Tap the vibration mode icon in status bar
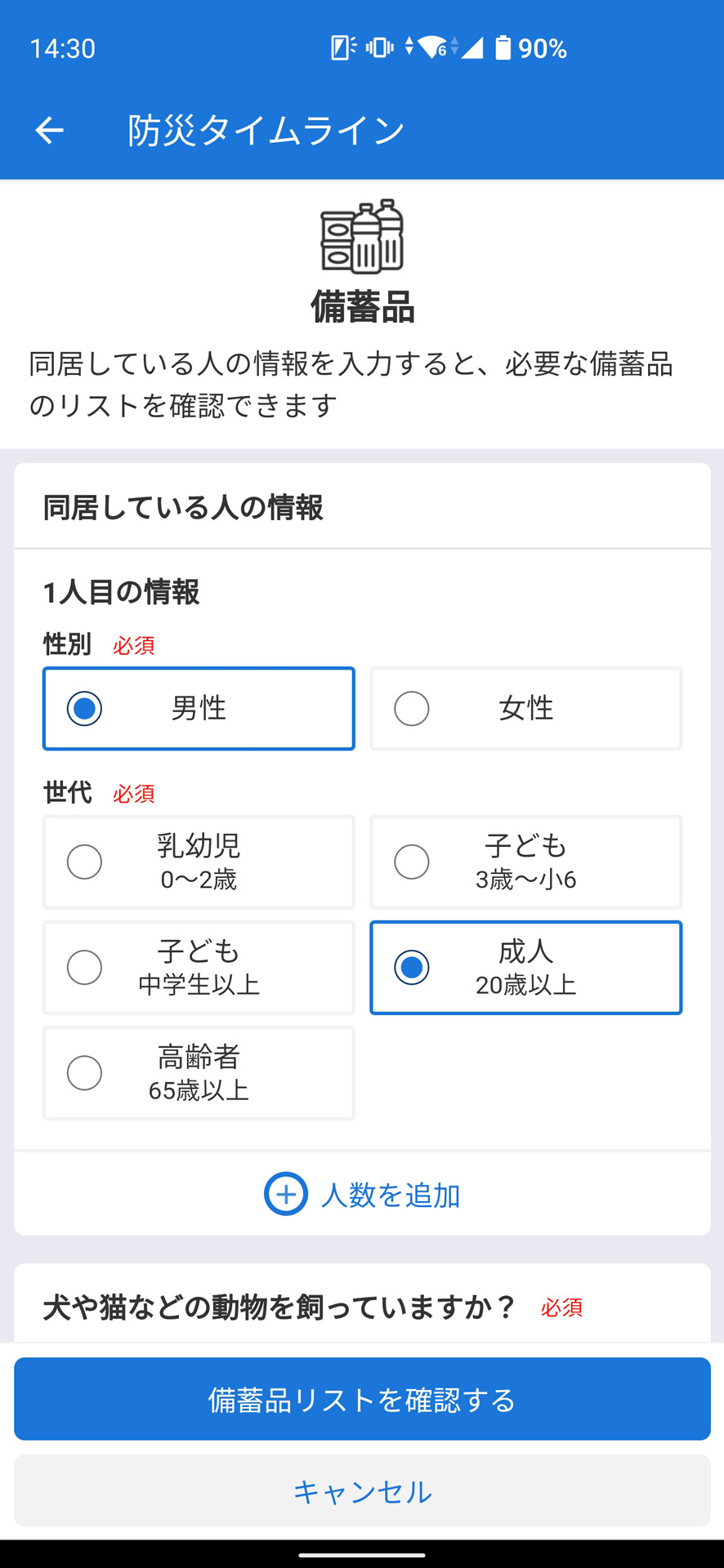This screenshot has width=724, height=1568. [379, 49]
